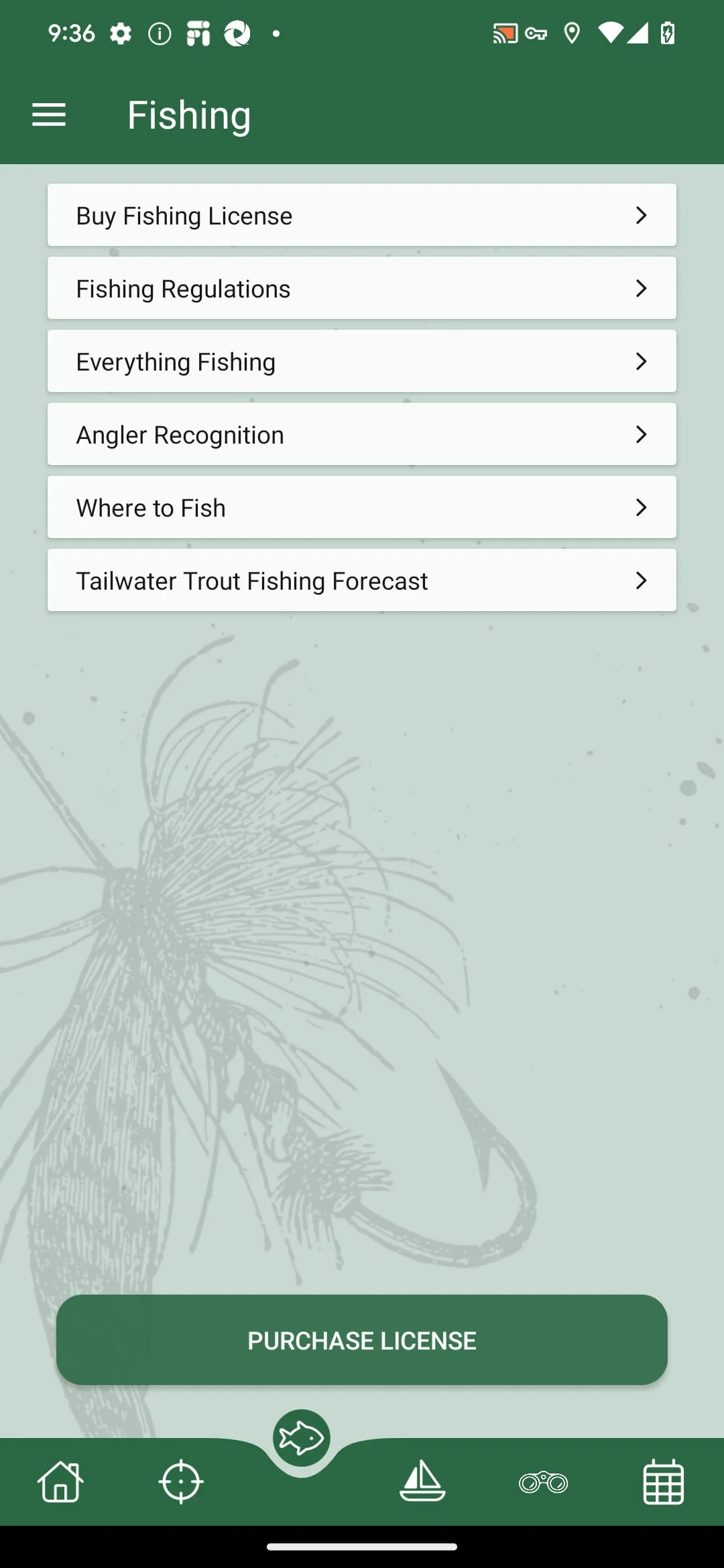Go to the home tab
724x1568 pixels.
60,1482
